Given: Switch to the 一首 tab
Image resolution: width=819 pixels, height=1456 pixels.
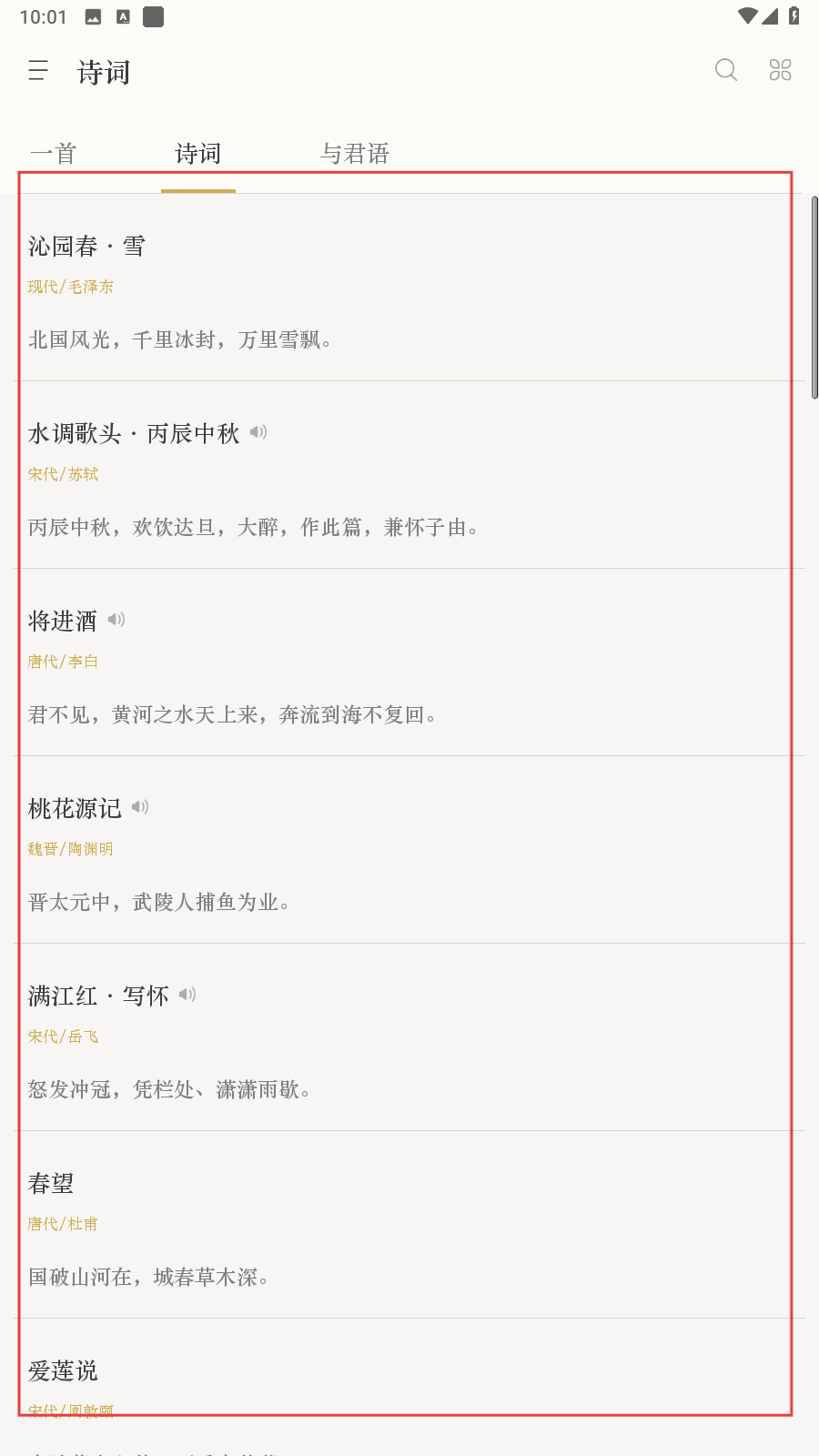Looking at the screenshot, I should [x=54, y=154].
